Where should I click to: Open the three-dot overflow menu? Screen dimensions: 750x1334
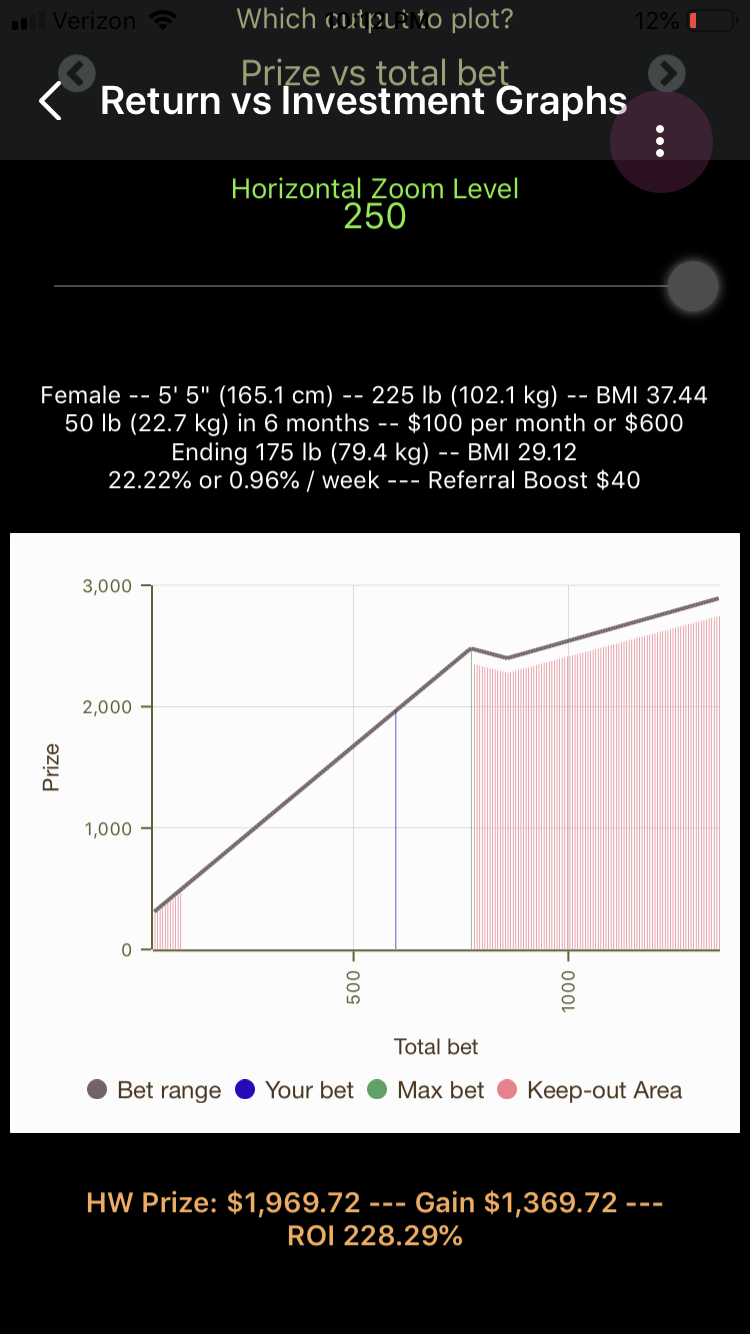click(x=660, y=142)
